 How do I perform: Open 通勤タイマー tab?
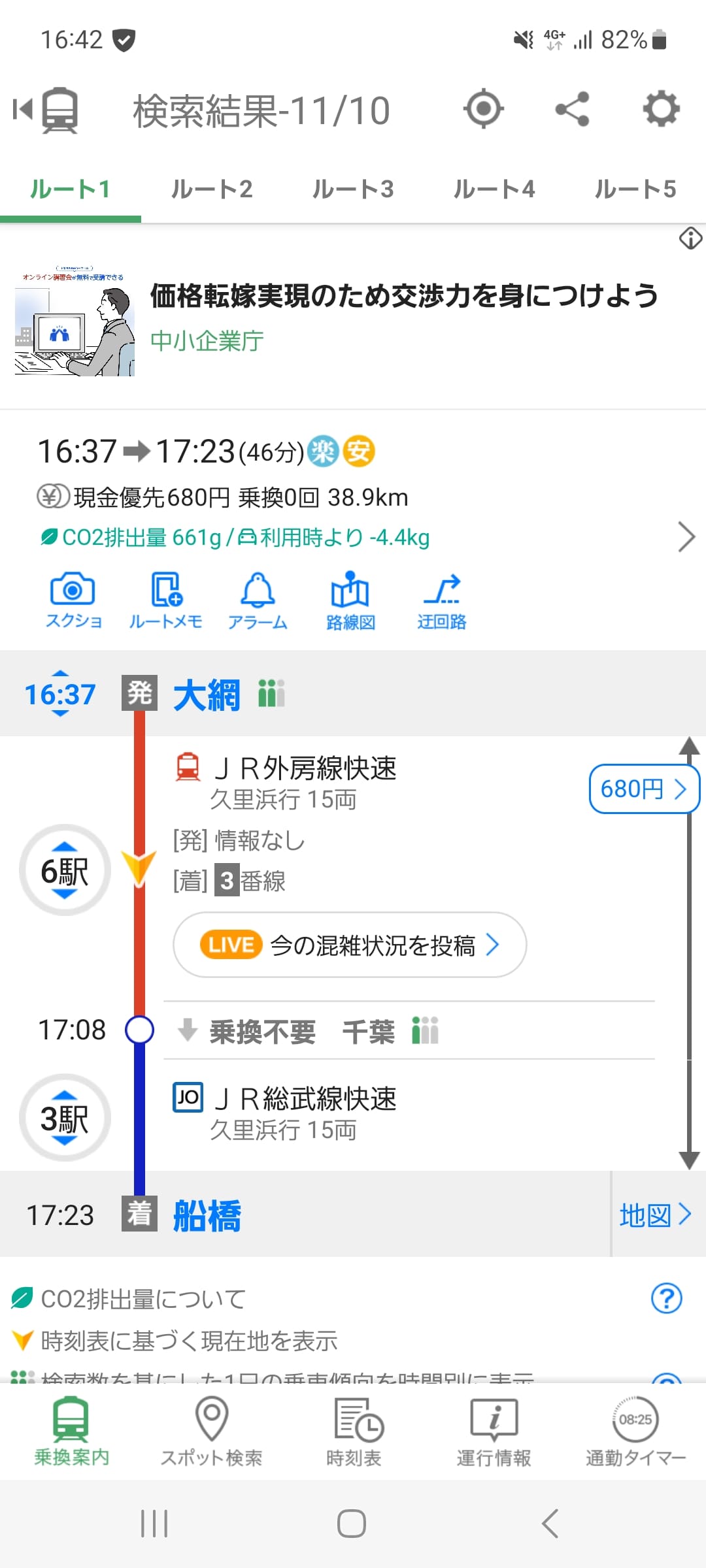pos(635,1432)
